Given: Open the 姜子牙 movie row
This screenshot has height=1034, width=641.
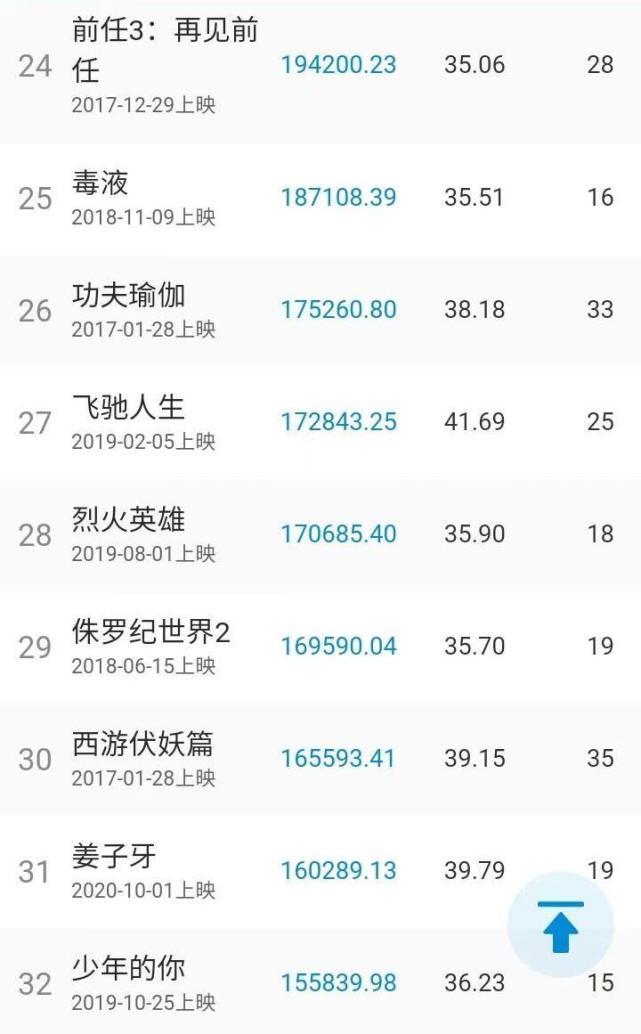Looking at the screenshot, I should [x=114, y=857].
